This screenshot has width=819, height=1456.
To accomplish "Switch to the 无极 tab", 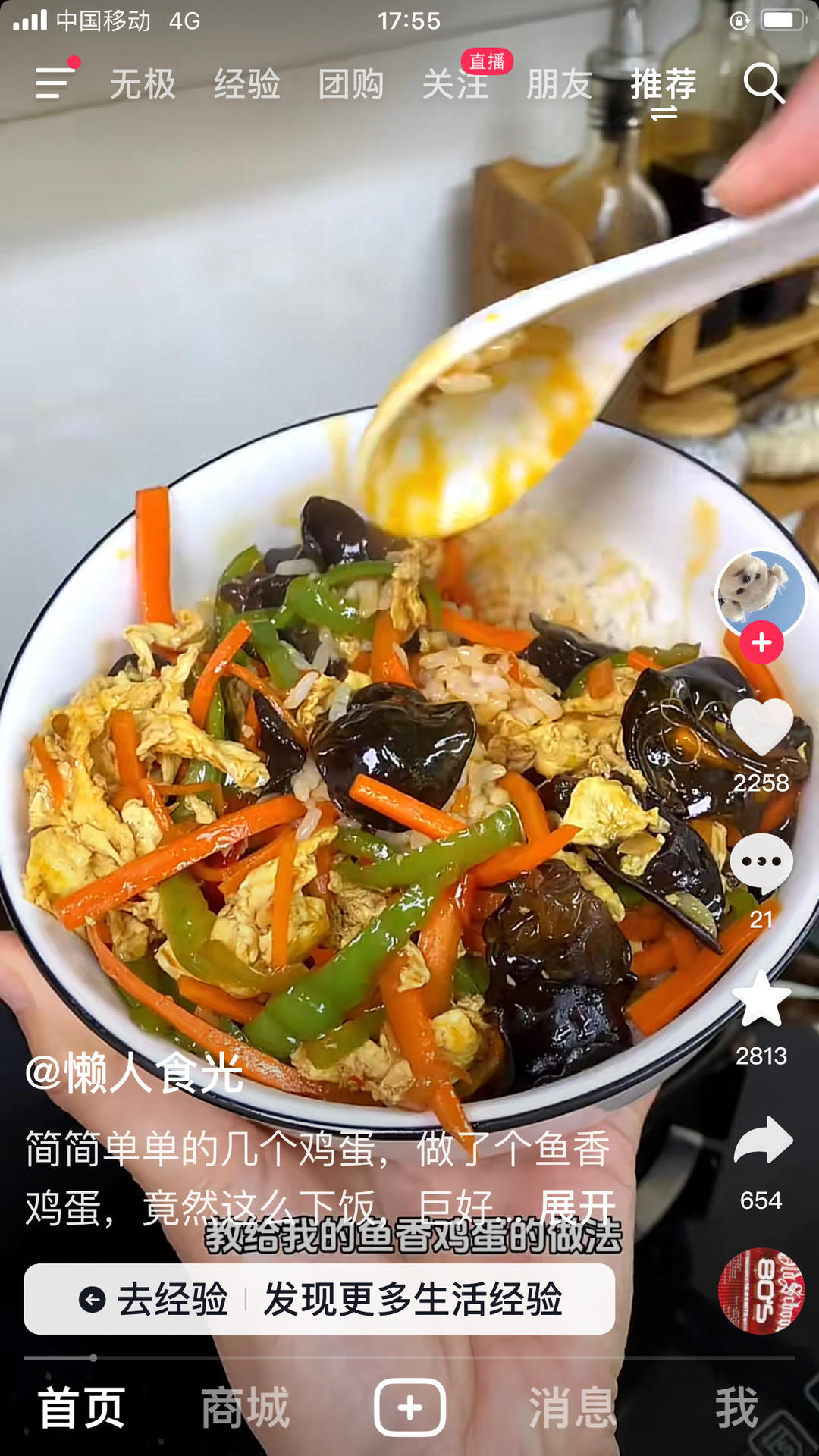I will coord(143,83).
